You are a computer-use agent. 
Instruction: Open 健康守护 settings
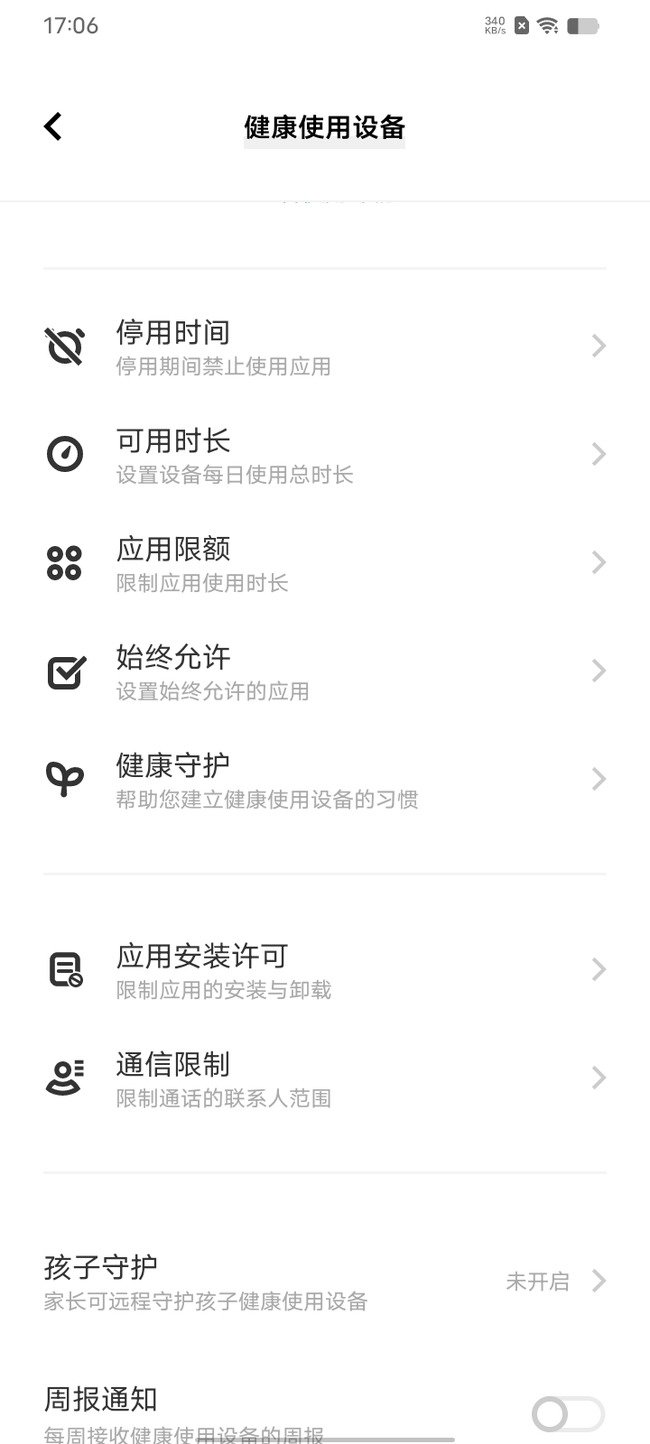[324, 780]
